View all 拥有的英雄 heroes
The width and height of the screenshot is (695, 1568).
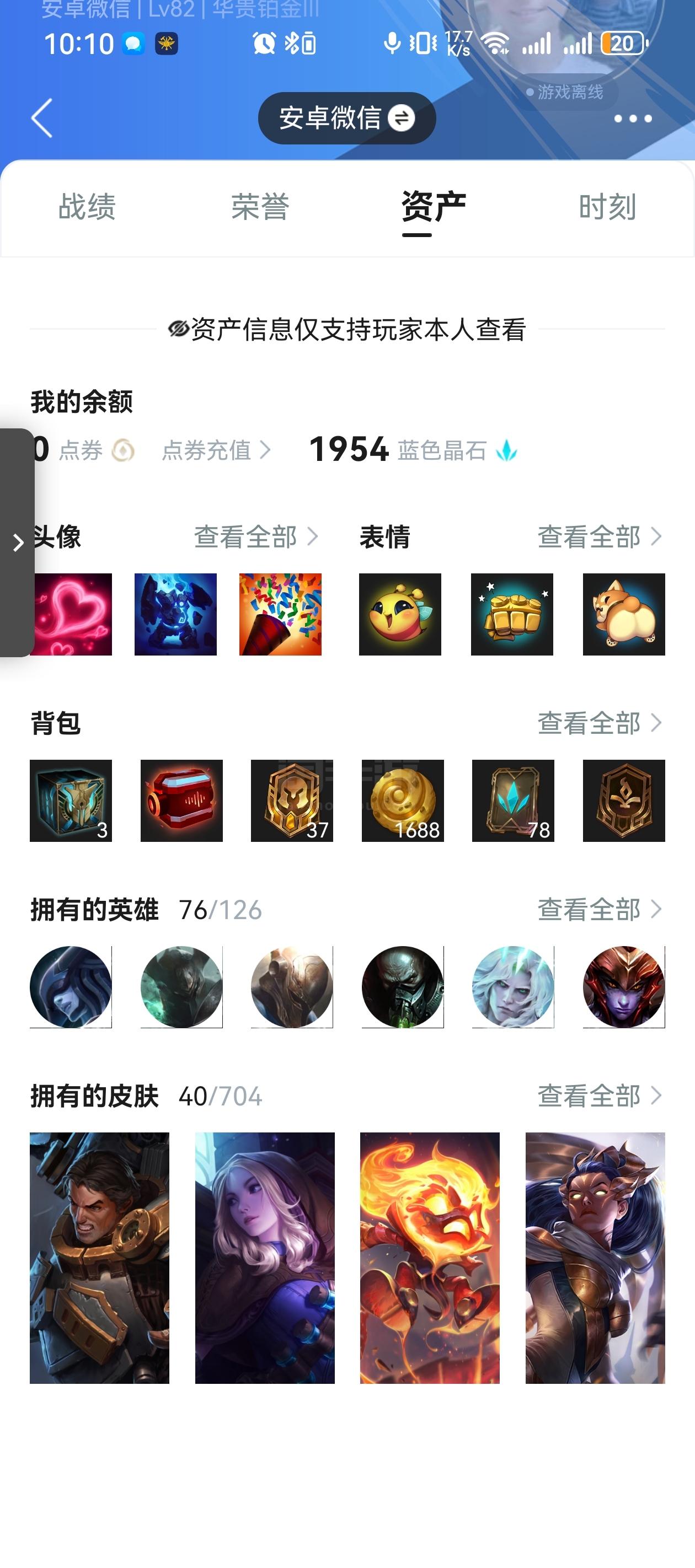(x=600, y=909)
